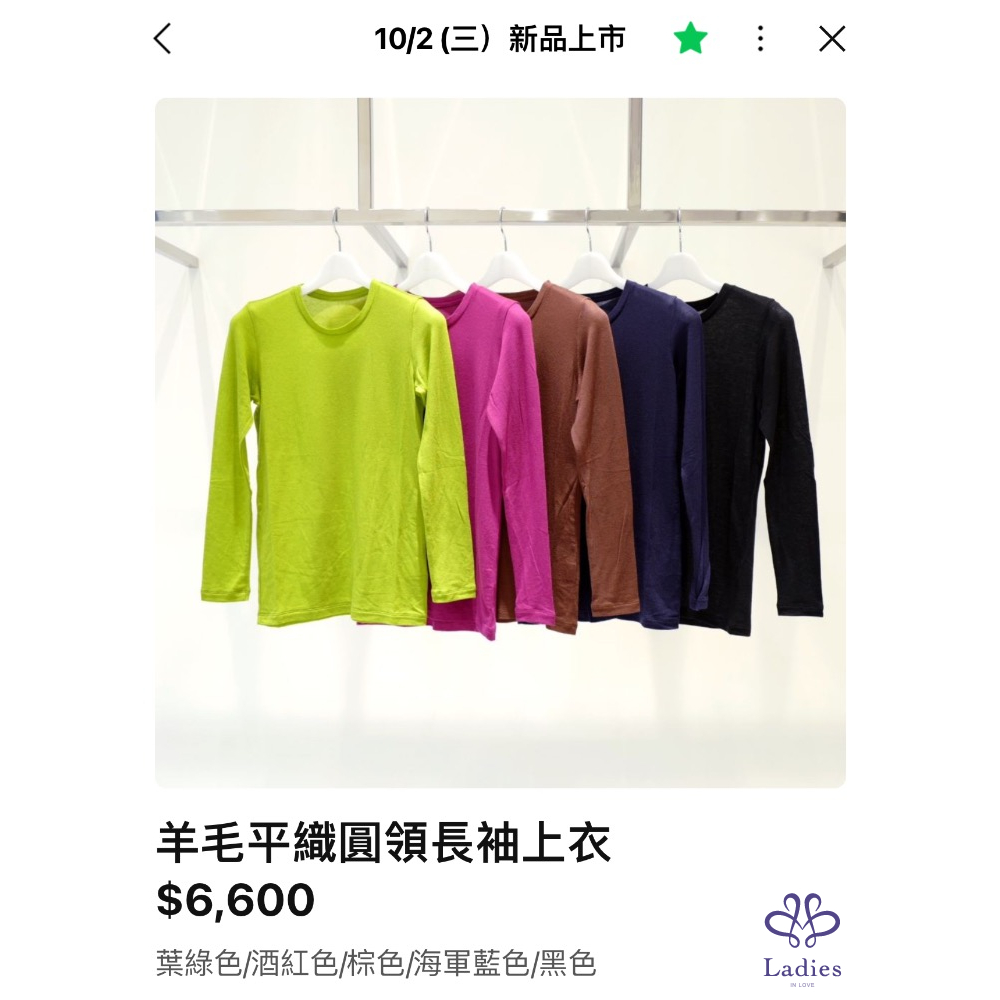Viewport: 1000px width, 1000px height.
Task: Open the three-dot overflow menu
Action: (761, 39)
